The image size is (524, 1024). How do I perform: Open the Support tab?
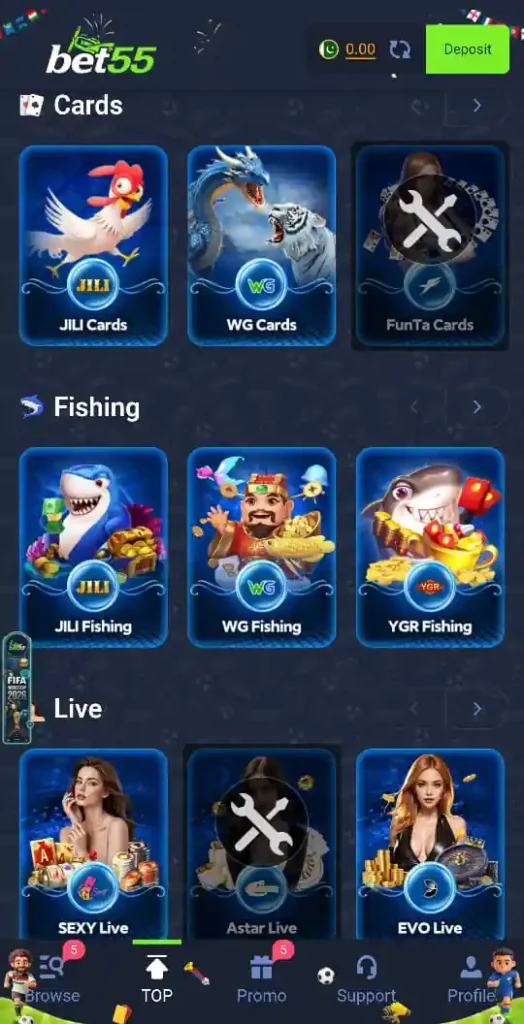(x=366, y=980)
